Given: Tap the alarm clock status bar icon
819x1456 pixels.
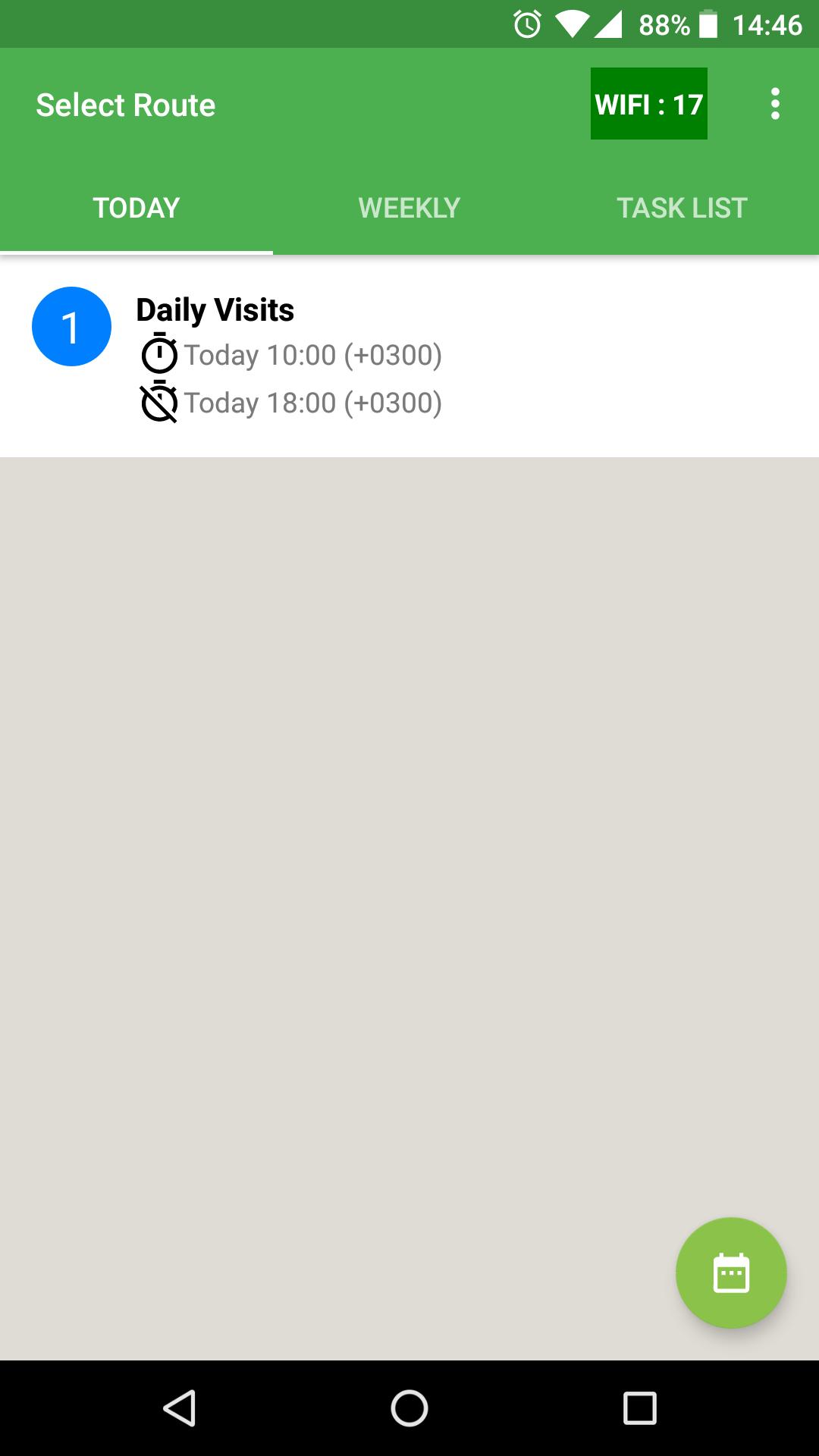Looking at the screenshot, I should (525, 24).
